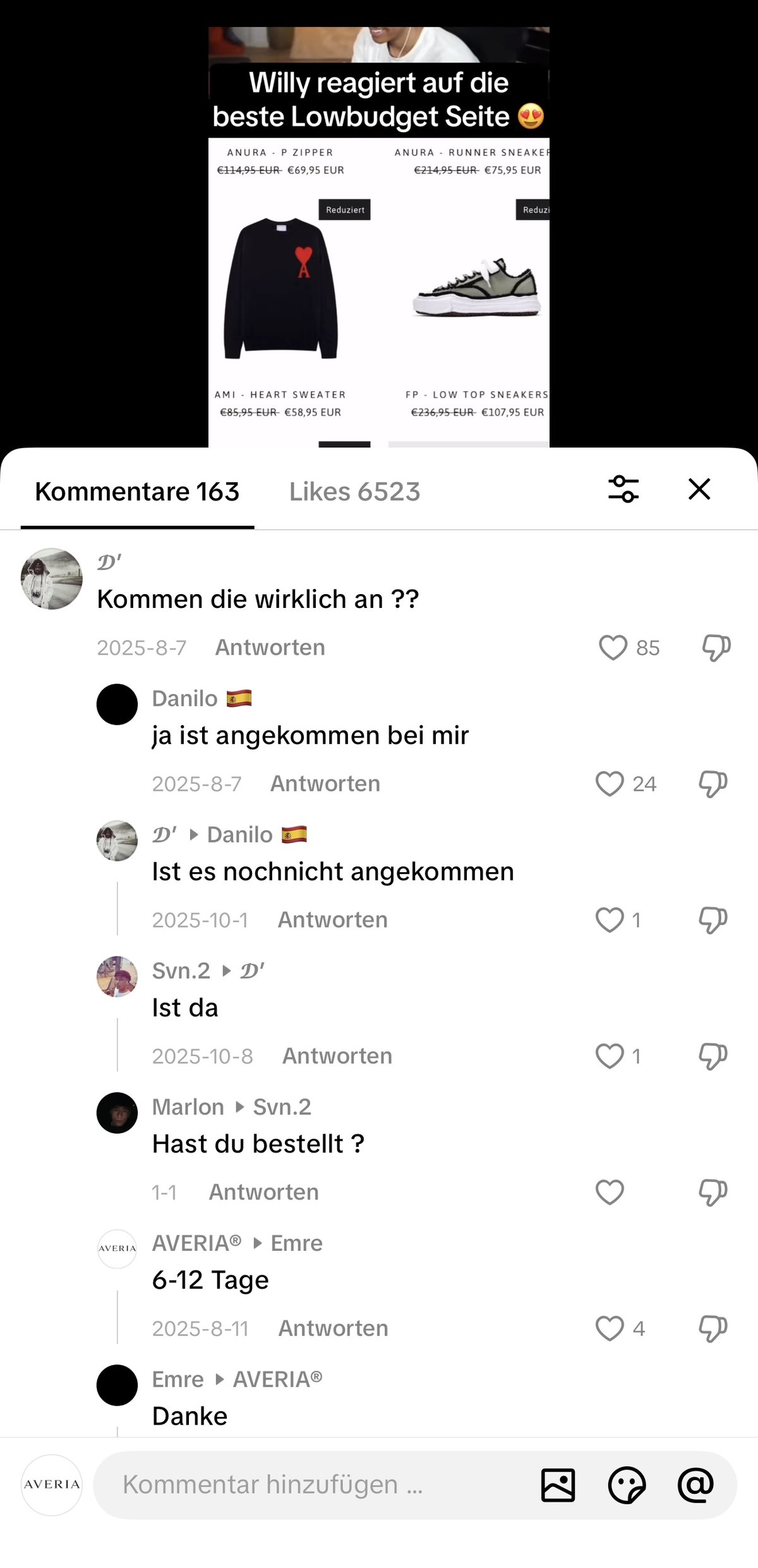Reply to "ja ist angekommen bei mir"

pyautogui.click(x=325, y=784)
